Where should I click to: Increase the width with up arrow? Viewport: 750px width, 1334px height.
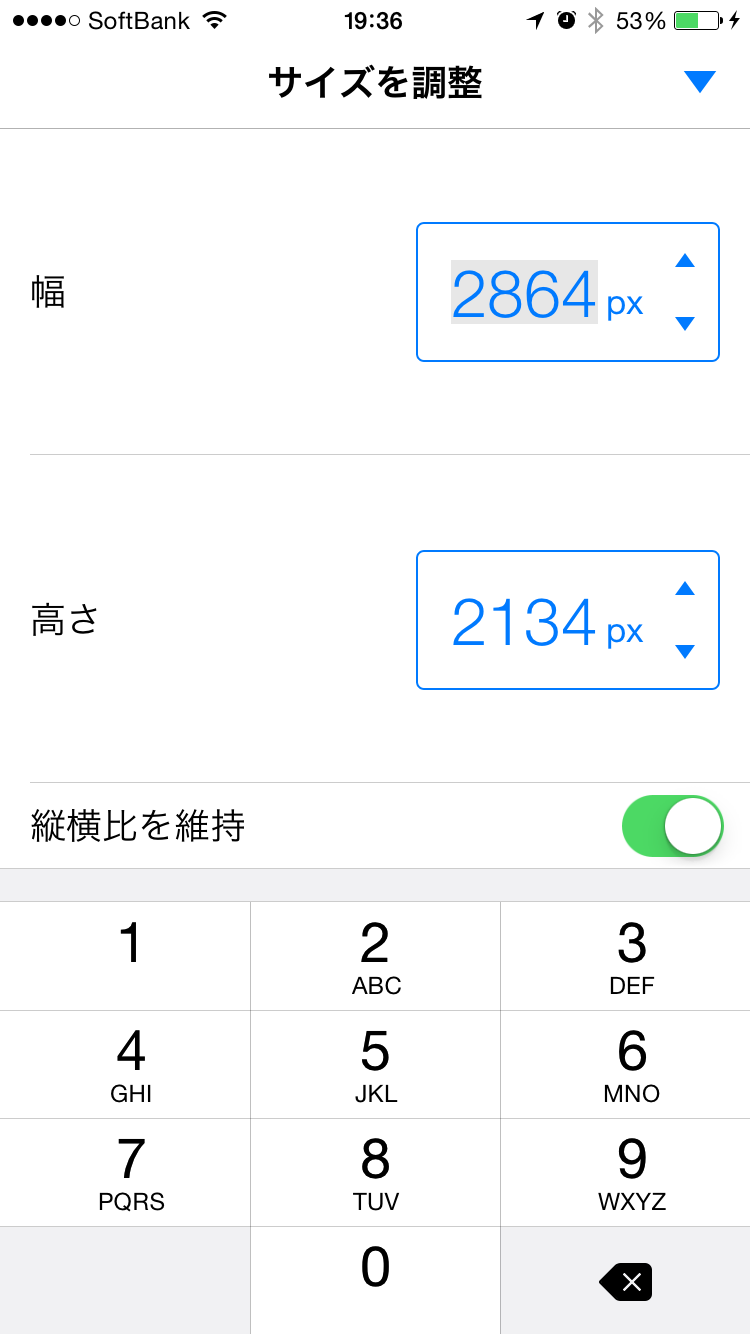tap(685, 261)
